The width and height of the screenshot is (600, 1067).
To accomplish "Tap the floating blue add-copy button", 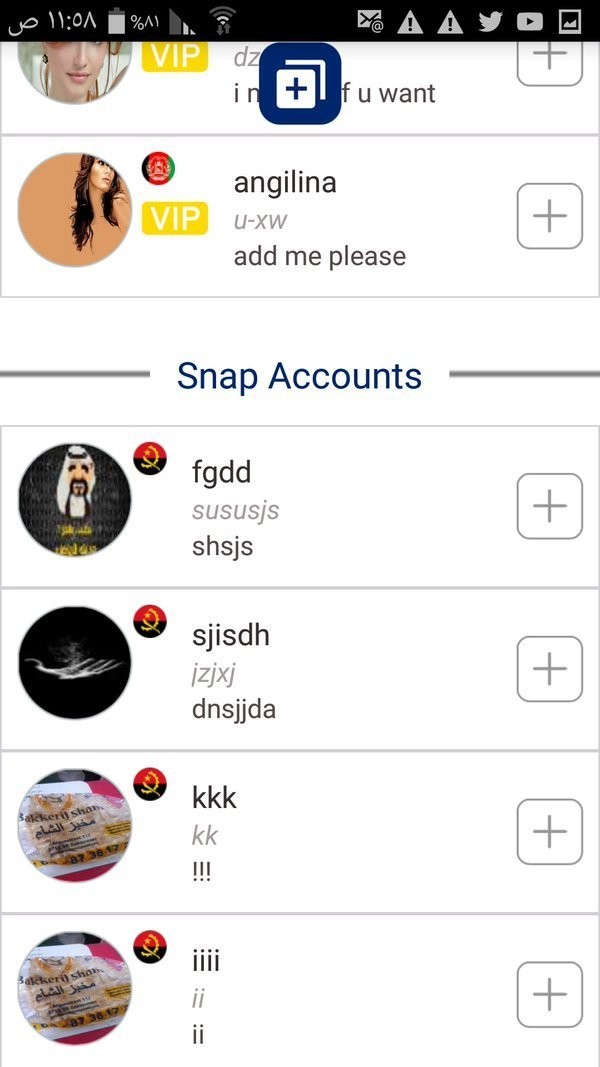I will tap(300, 85).
